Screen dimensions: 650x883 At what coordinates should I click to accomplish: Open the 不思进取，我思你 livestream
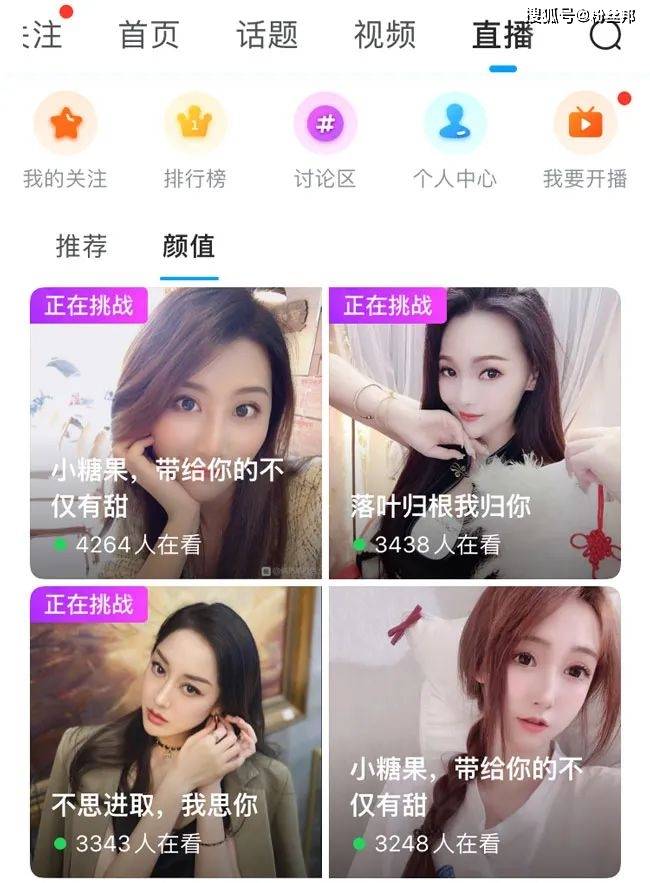tap(176, 732)
